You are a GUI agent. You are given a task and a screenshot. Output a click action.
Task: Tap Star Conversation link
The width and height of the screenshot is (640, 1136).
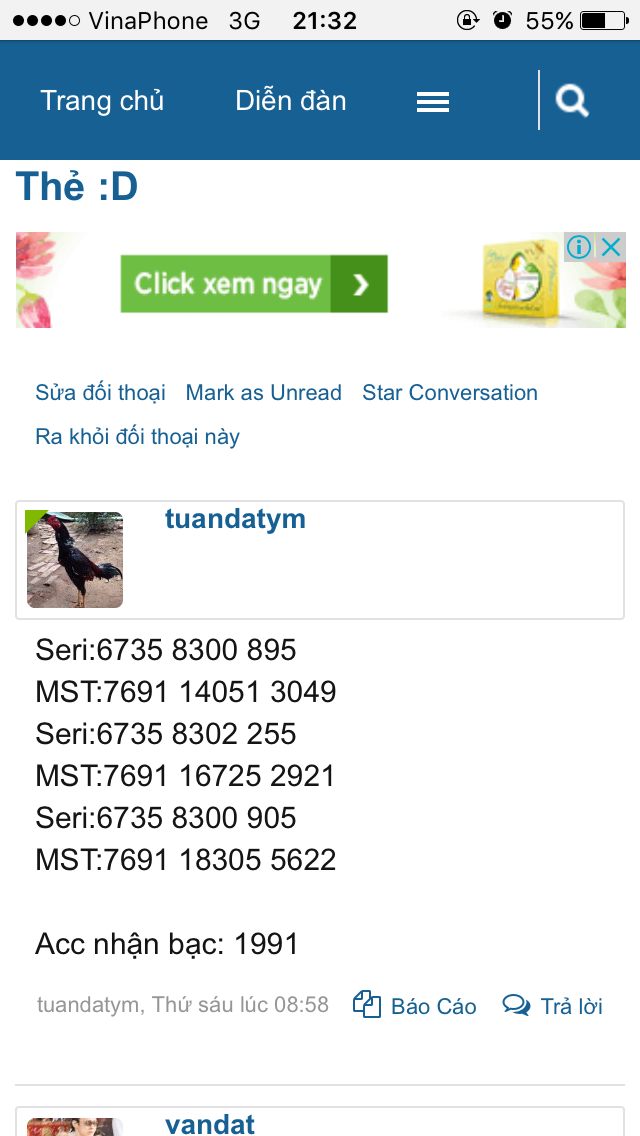450,393
